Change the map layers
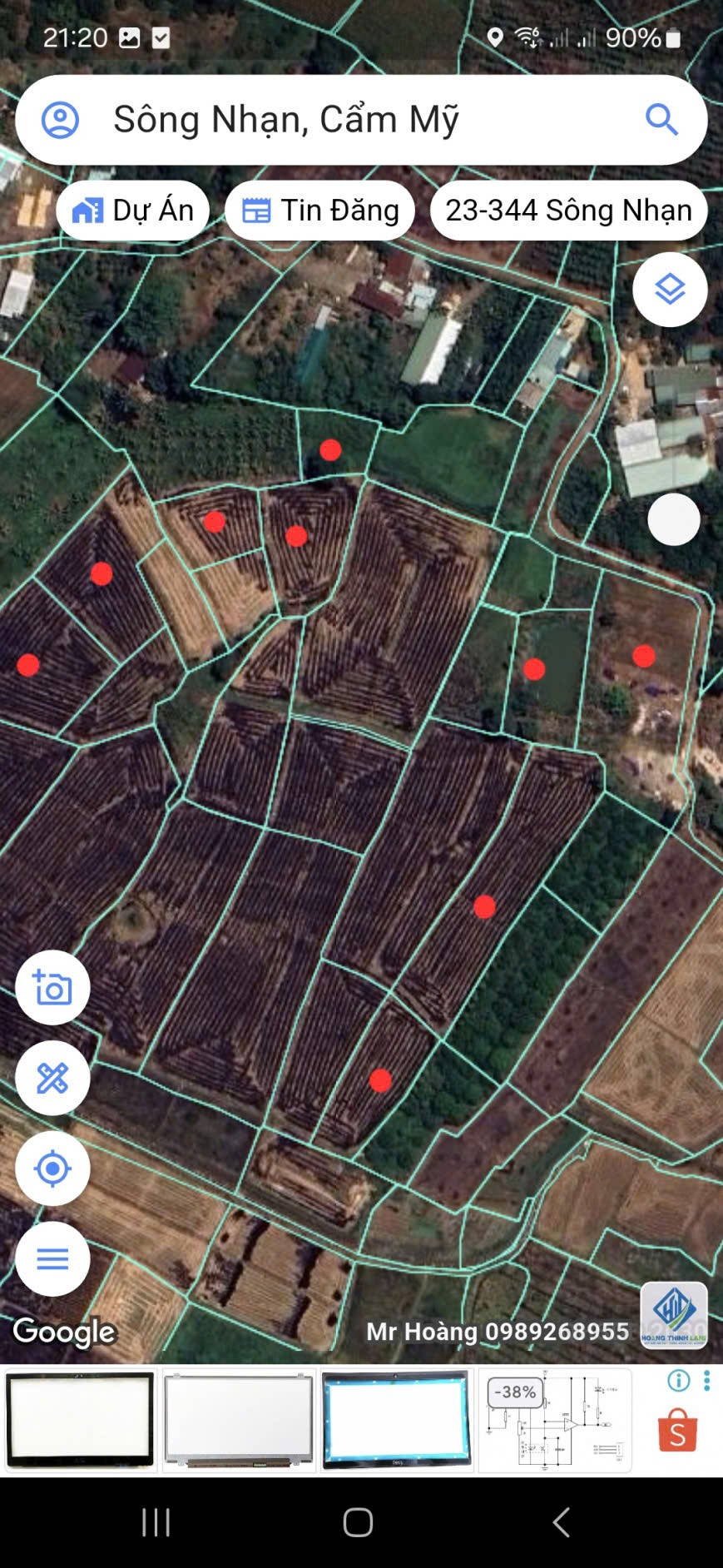 coord(670,290)
